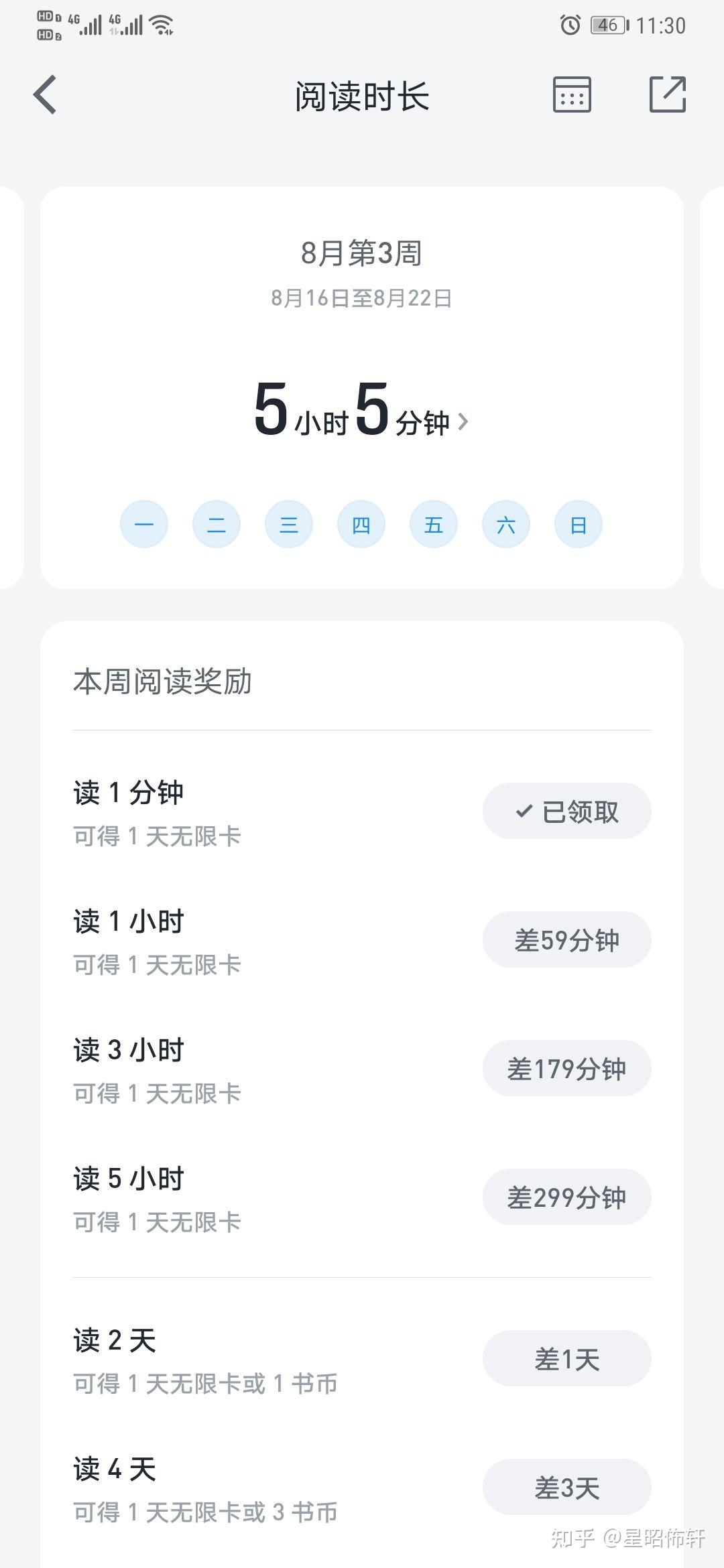The image size is (724, 1568).
Task: Tap the 差1天 reward button
Action: pyautogui.click(x=566, y=1358)
